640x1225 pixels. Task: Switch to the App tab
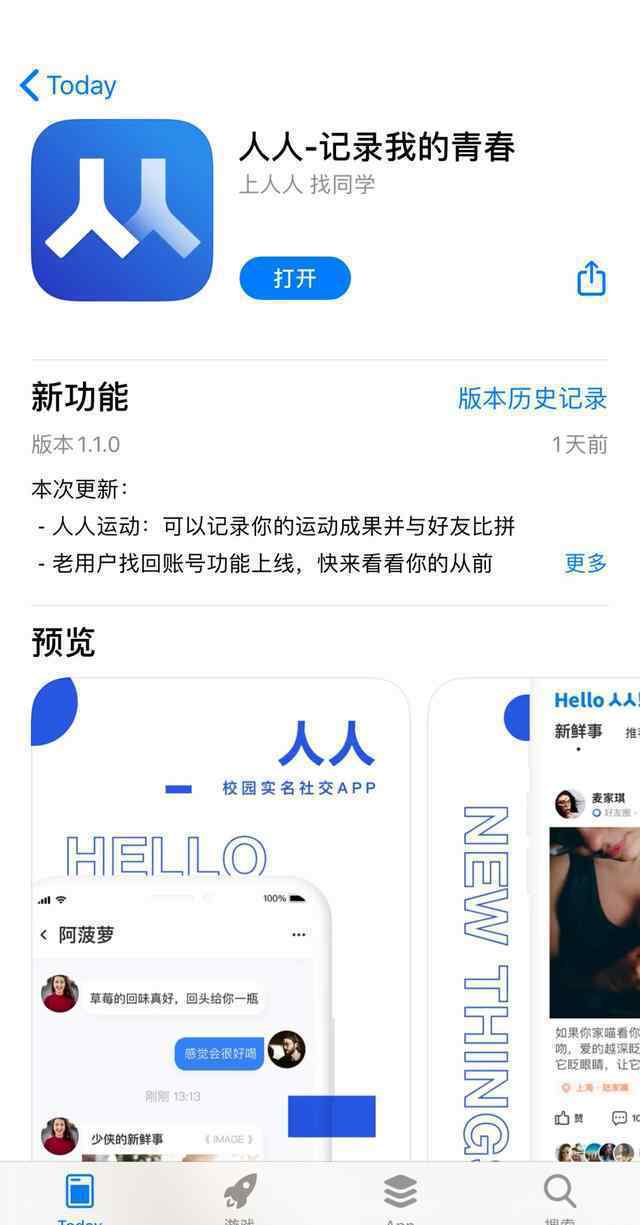pos(400,1196)
